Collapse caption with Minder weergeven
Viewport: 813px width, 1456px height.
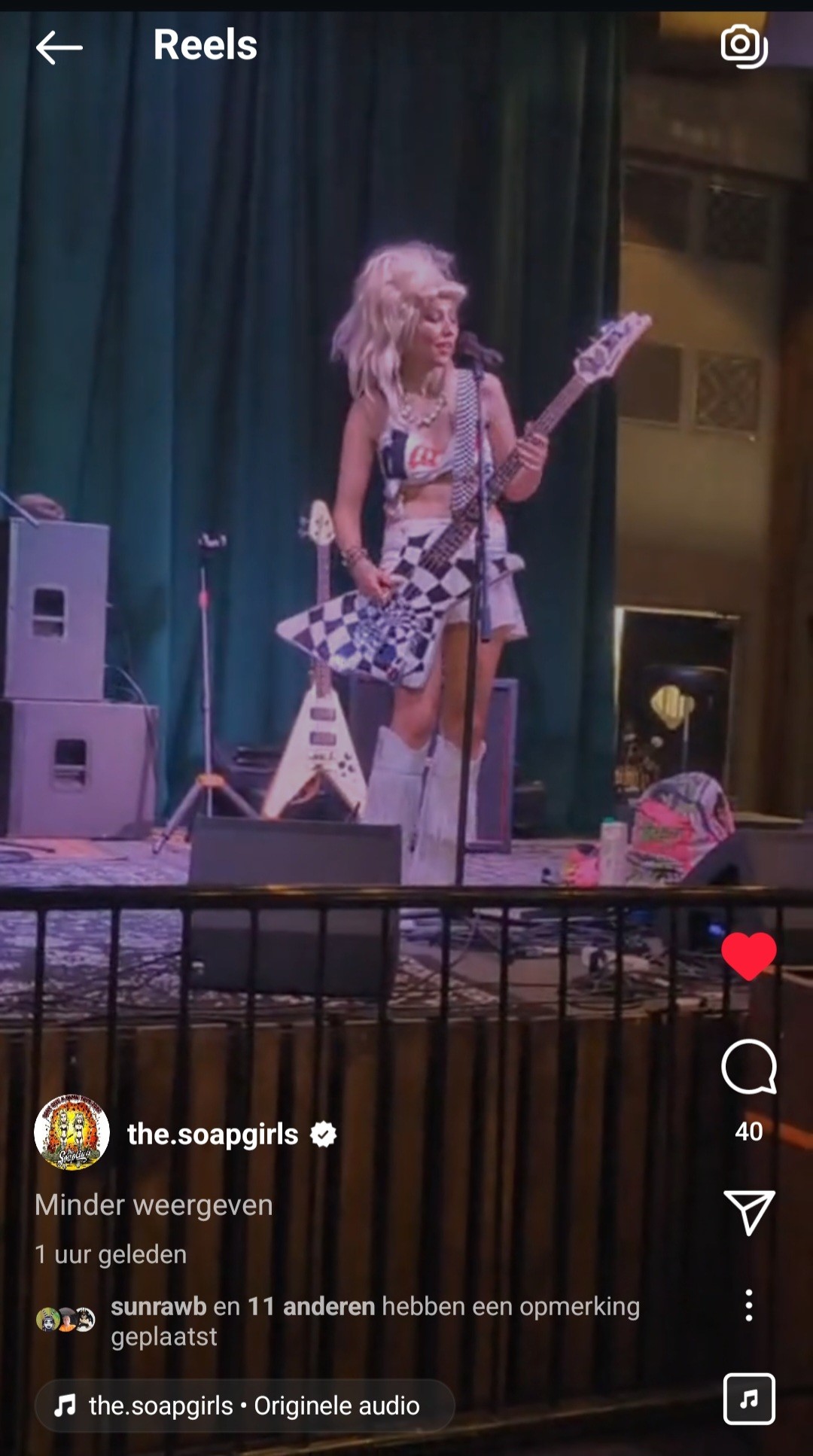pyautogui.click(x=154, y=1205)
